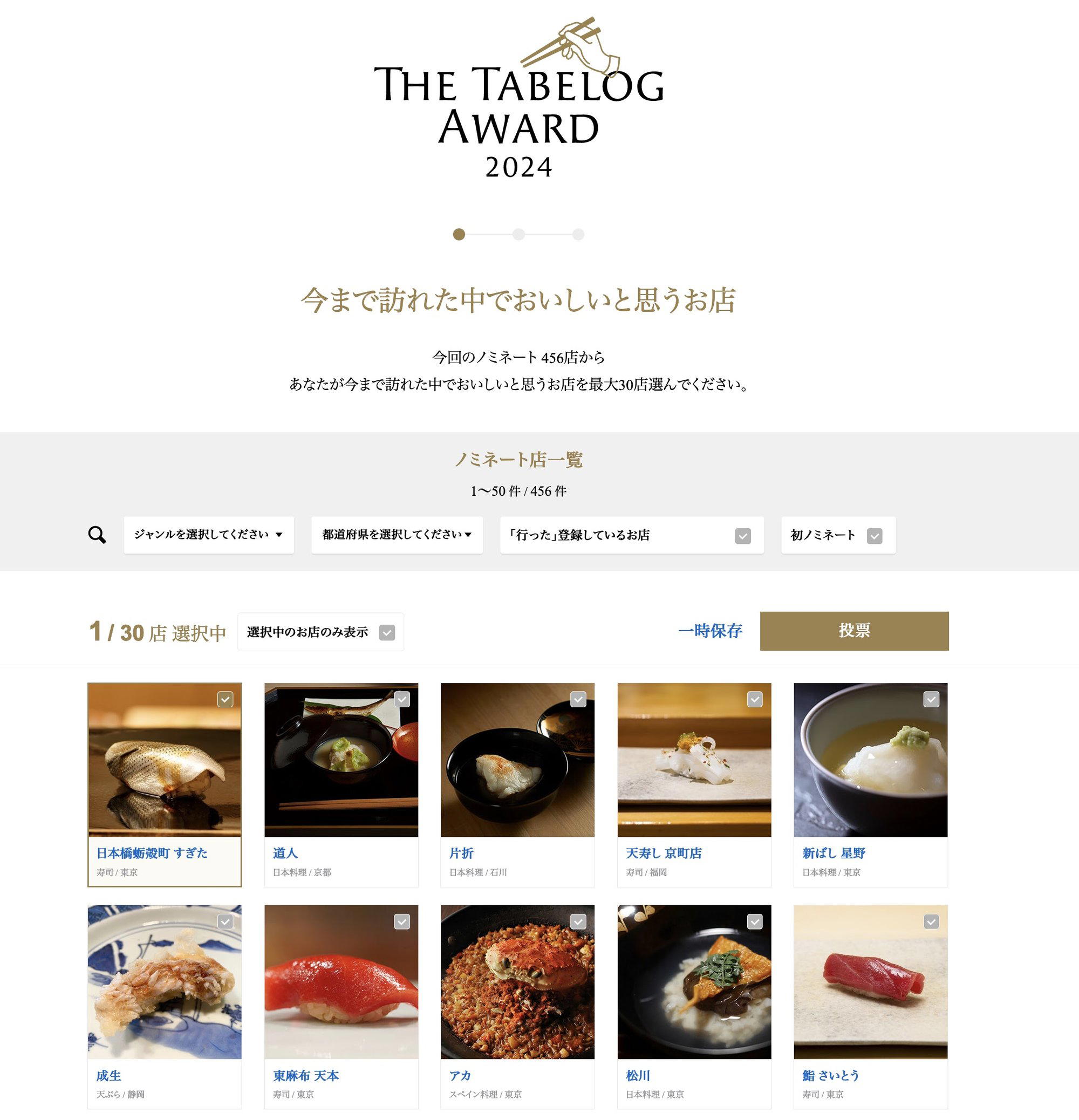Check the box on 松川 card

755,921
